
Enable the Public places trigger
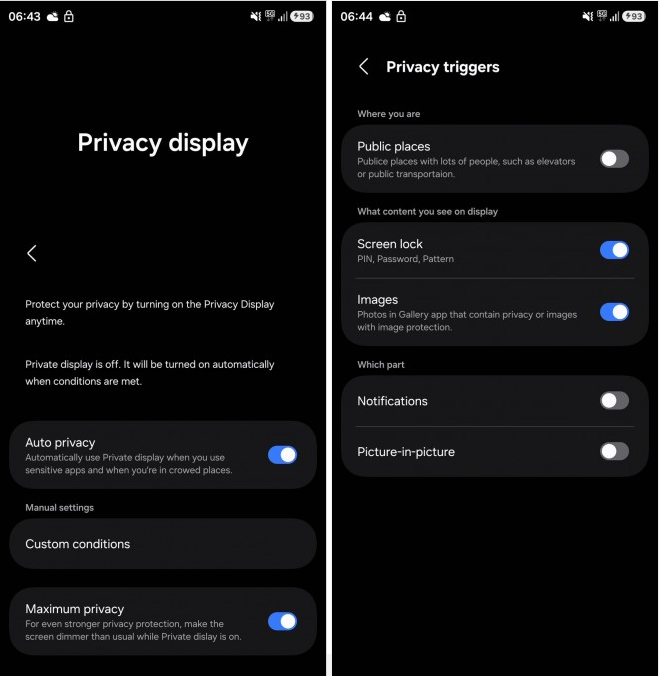614,158
